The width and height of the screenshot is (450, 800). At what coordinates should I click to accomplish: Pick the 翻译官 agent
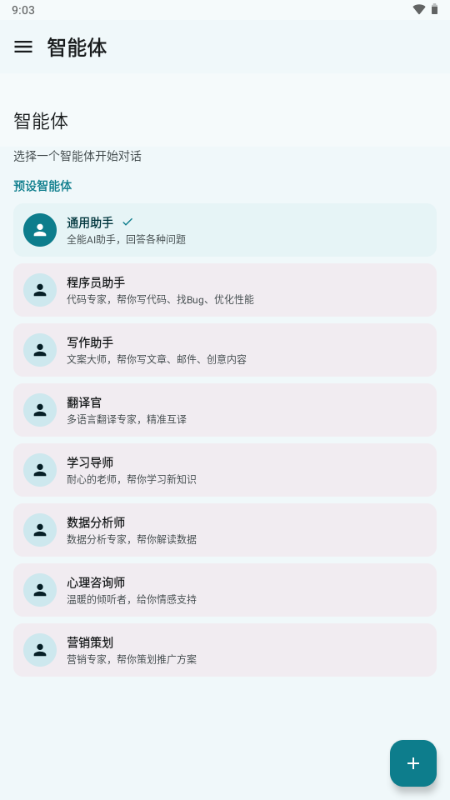click(x=225, y=410)
